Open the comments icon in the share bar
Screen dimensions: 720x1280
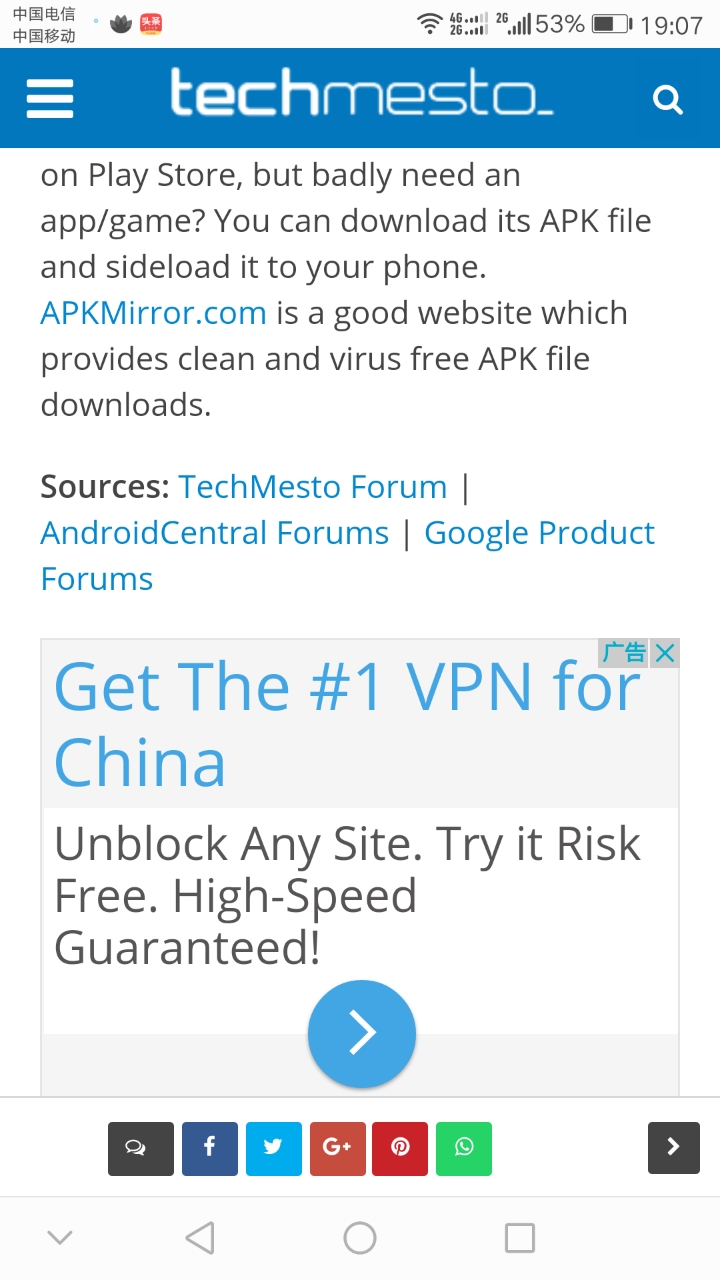140,1148
